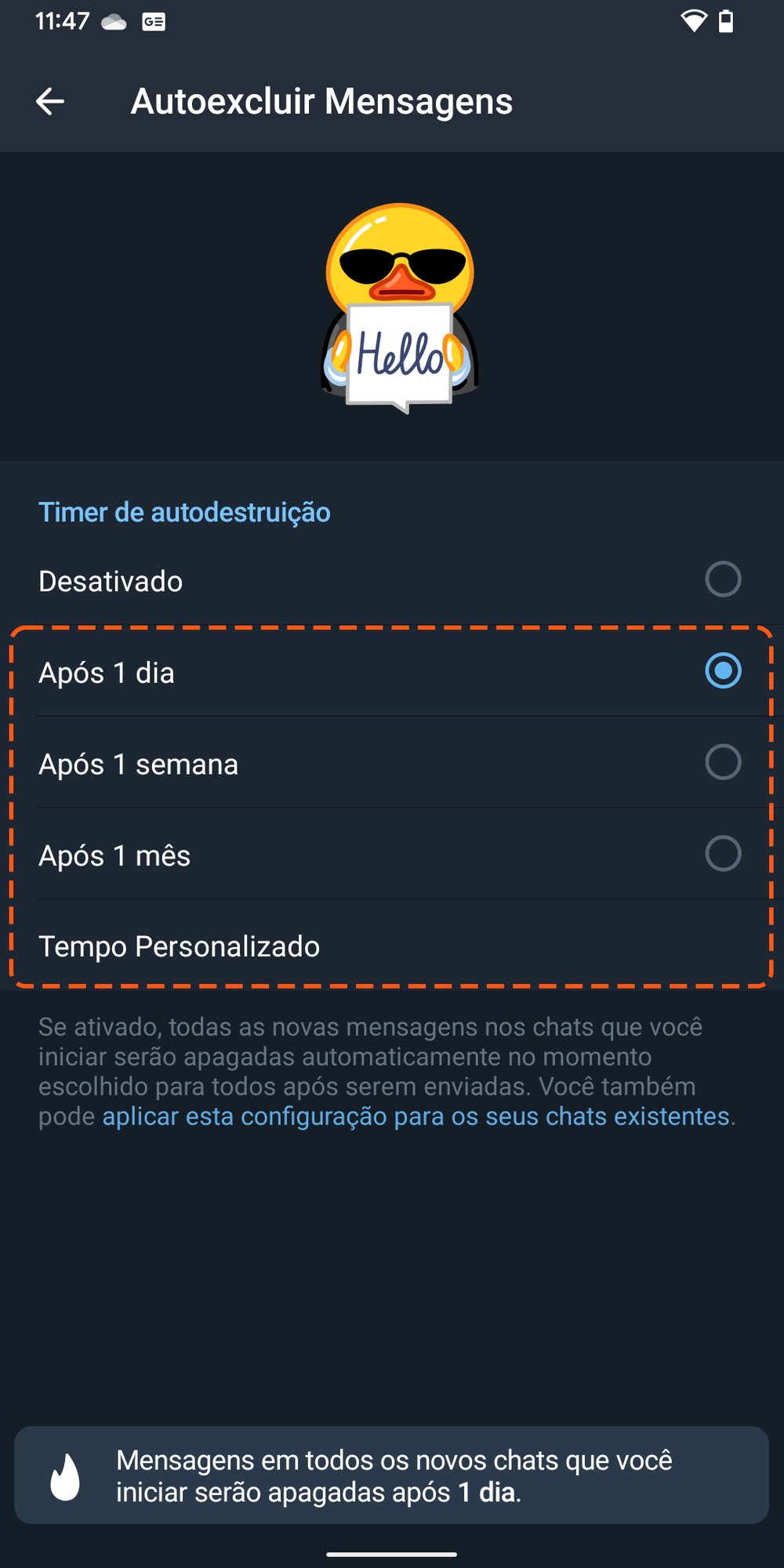Tap link aplicar esta configuração para chats existentes
The width and height of the screenshot is (784, 1568).
point(416,1116)
